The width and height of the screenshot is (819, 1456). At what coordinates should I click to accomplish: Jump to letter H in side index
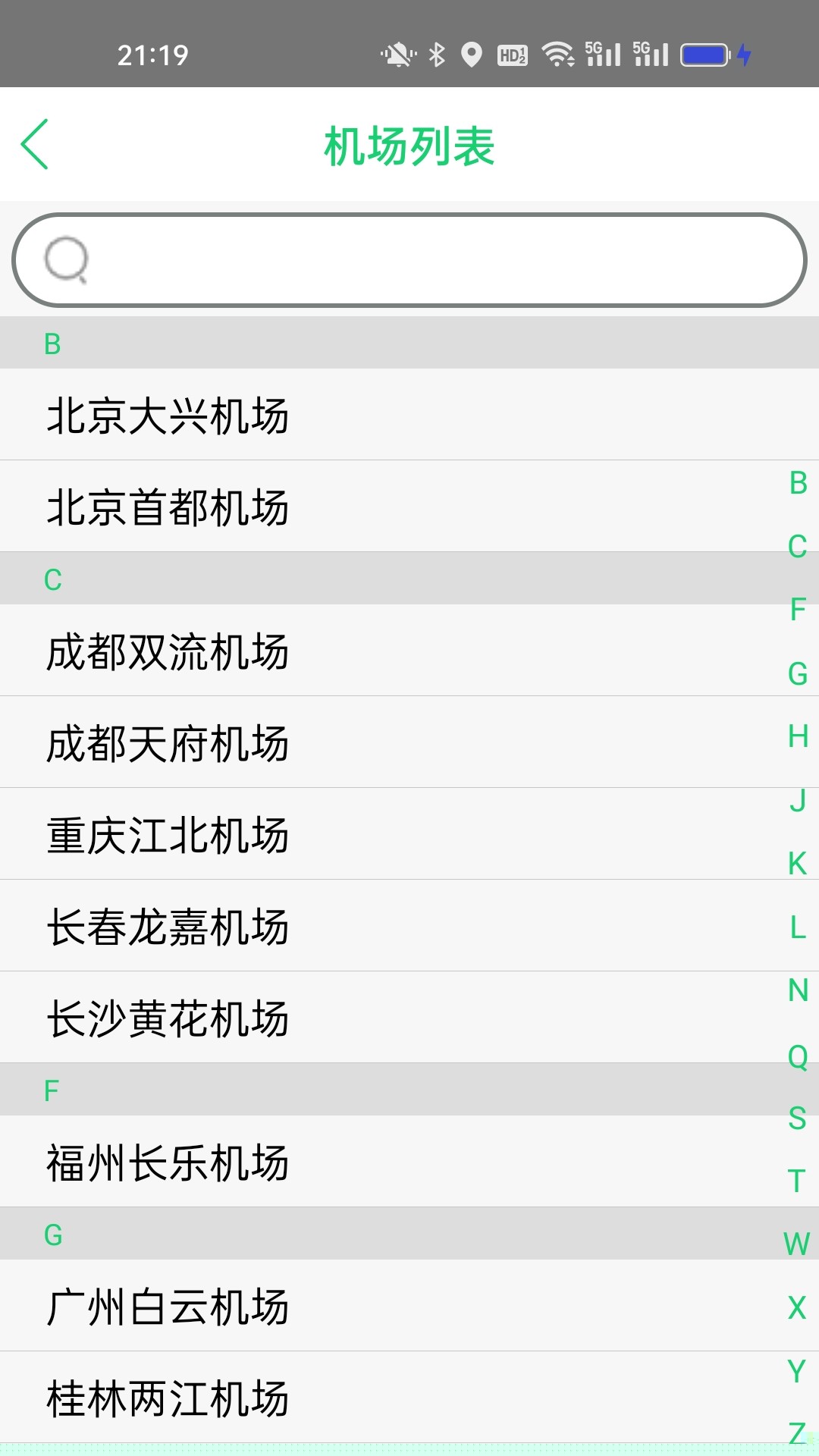click(x=798, y=736)
